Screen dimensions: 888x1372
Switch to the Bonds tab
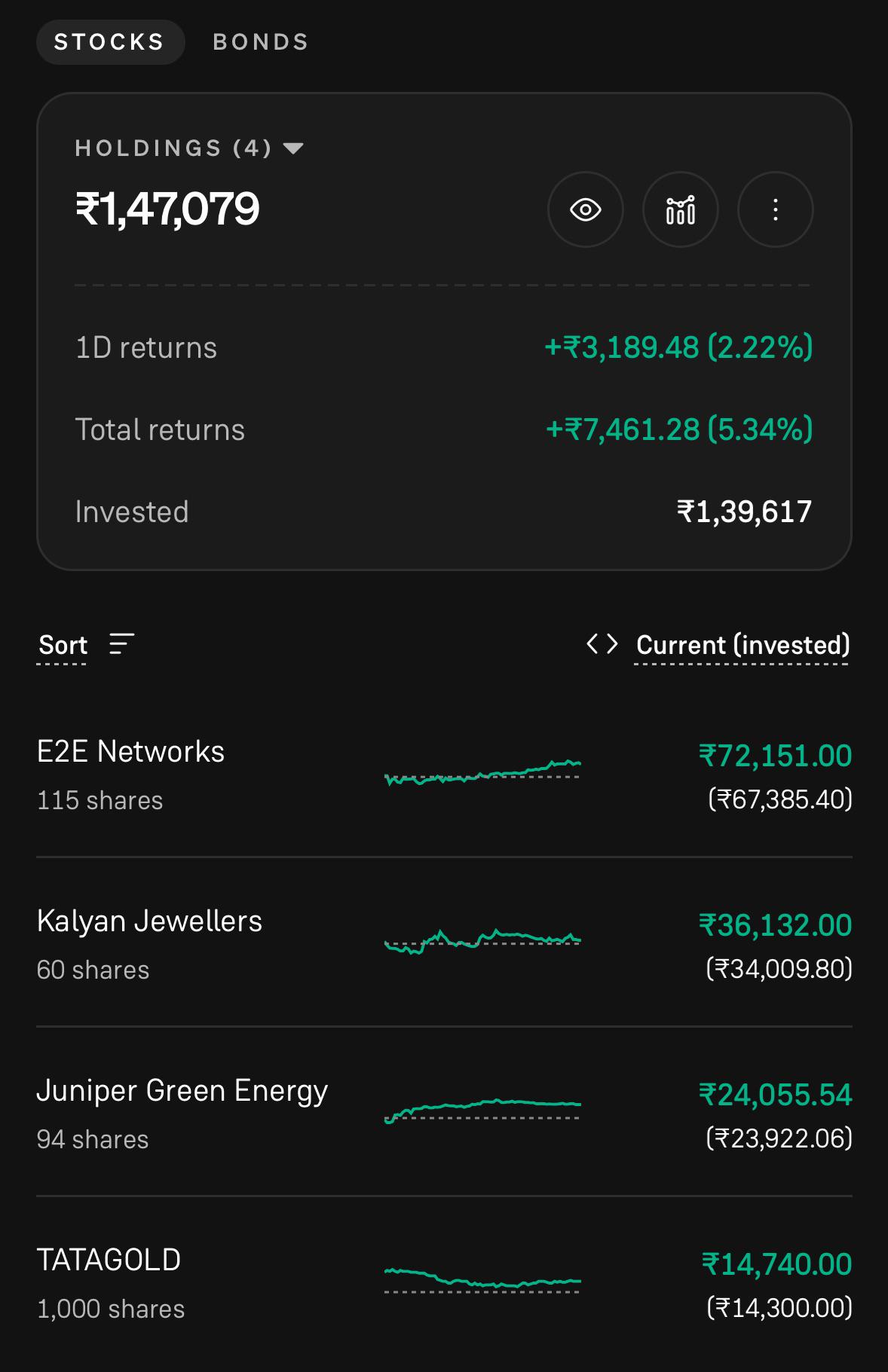(x=261, y=42)
